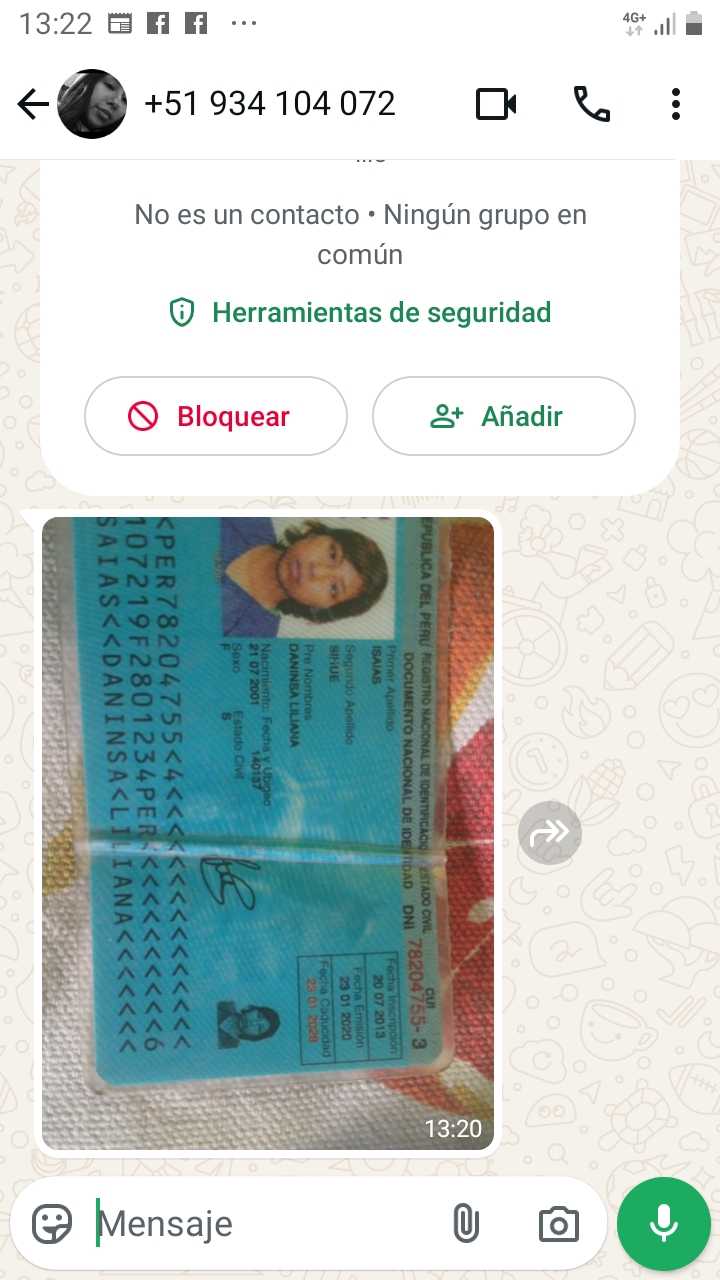720x1280 pixels.
Task: Tap the microphone to record voice message
Action: [x=663, y=1223]
